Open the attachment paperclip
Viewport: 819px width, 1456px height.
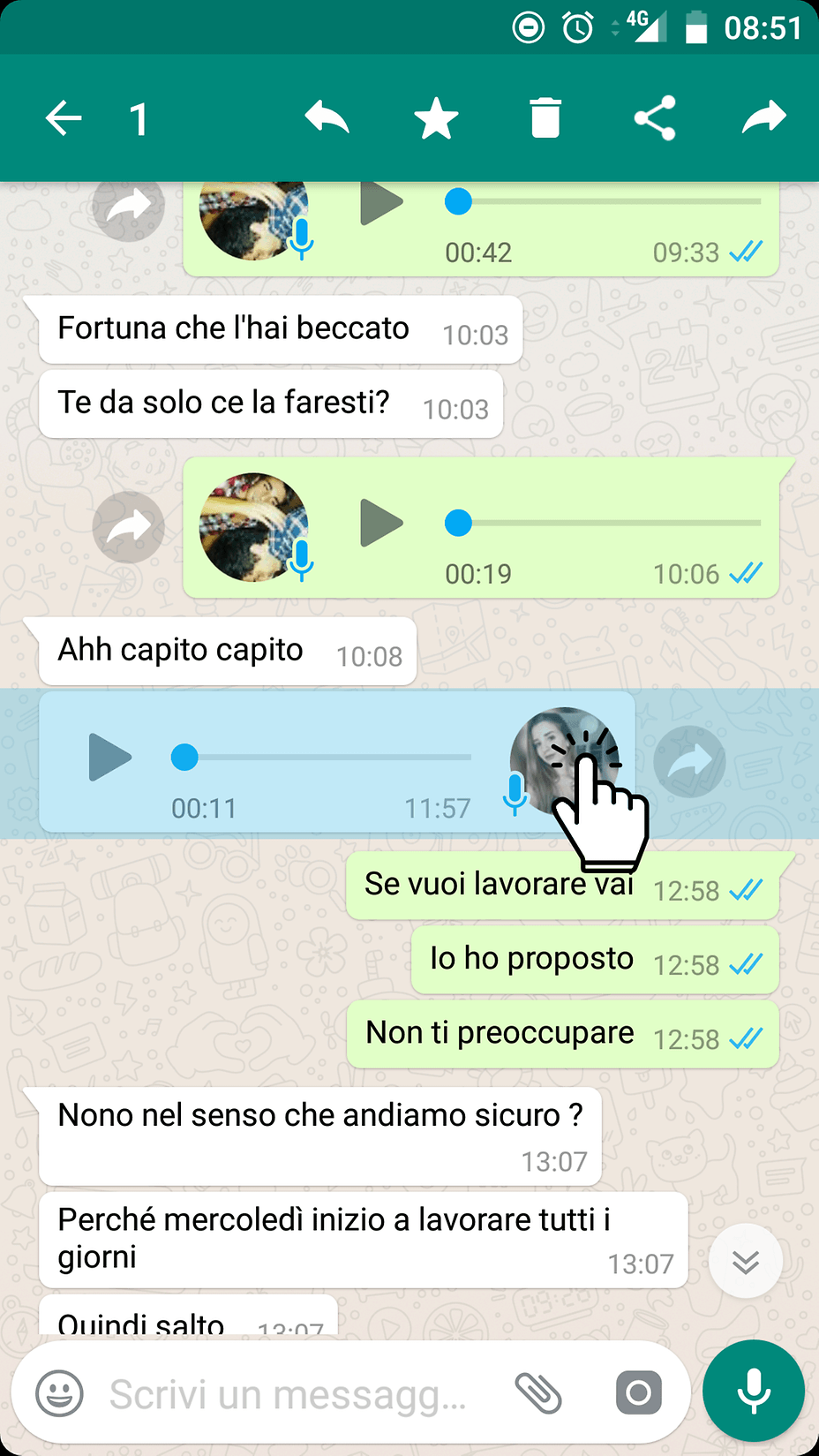pos(538,1394)
